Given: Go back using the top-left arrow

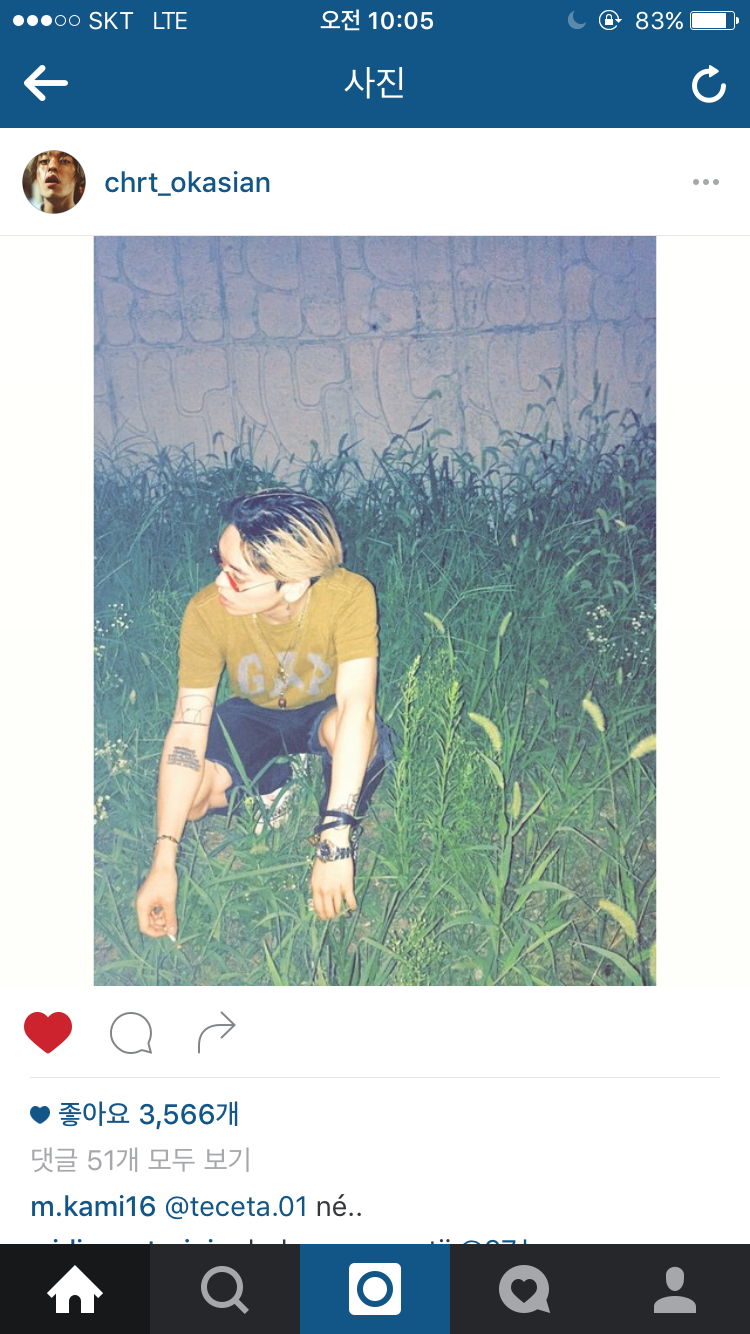Looking at the screenshot, I should 46,83.
